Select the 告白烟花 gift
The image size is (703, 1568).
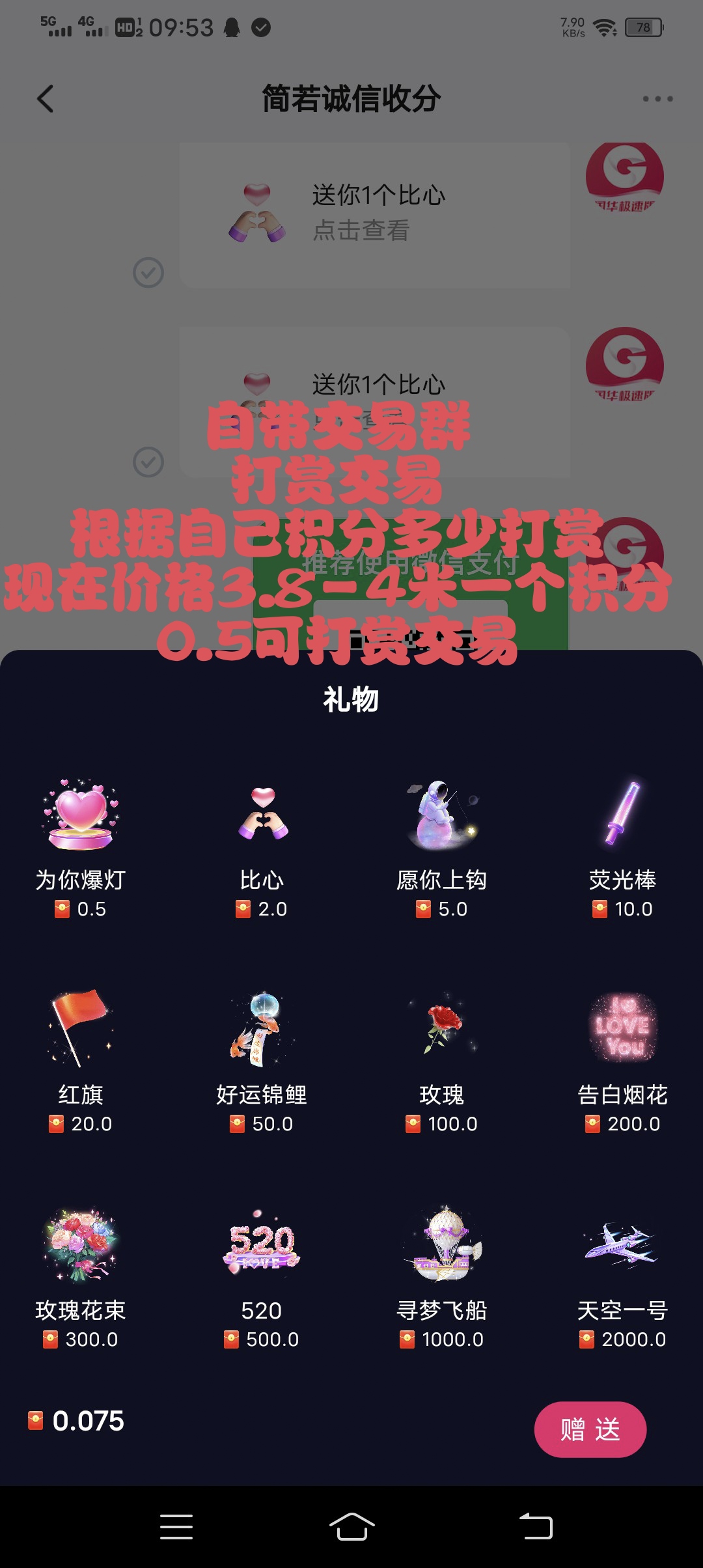tap(622, 1063)
